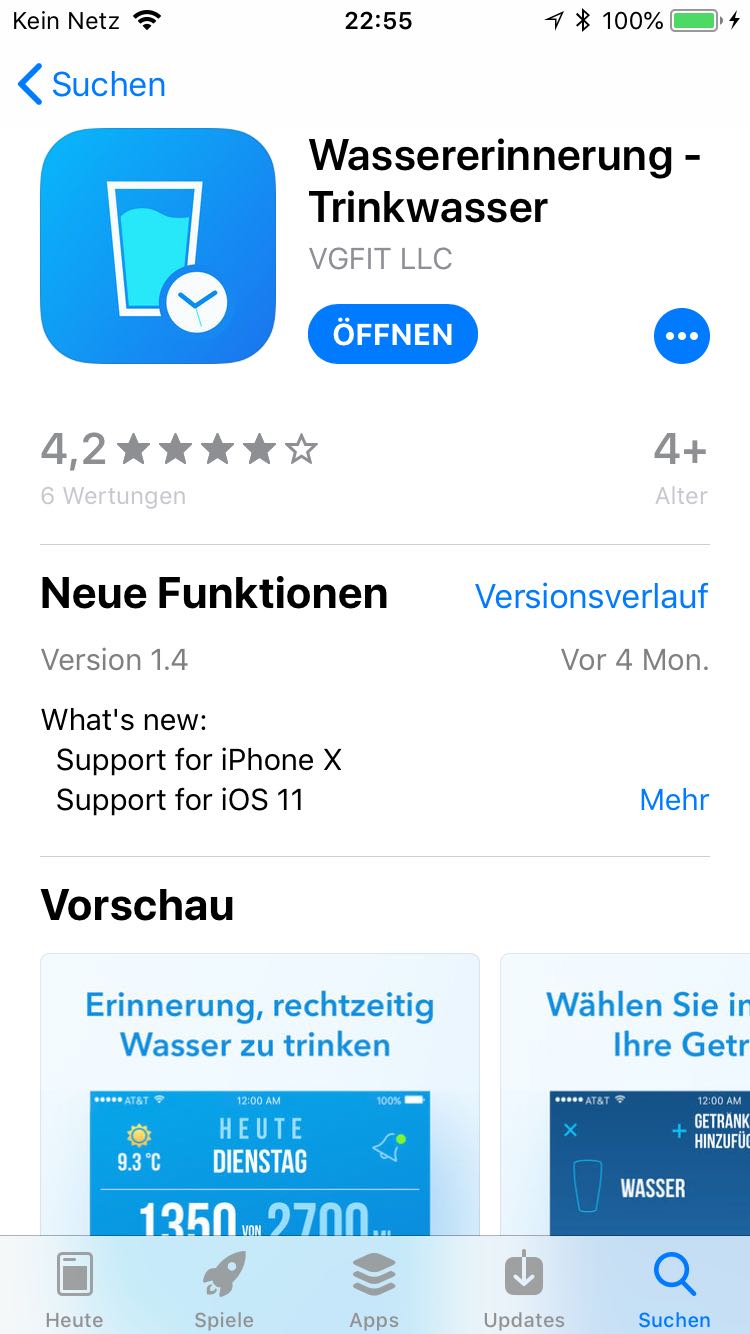The image size is (750, 1334).
Task: Expand release notes with Mehr
Action: (x=674, y=800)
